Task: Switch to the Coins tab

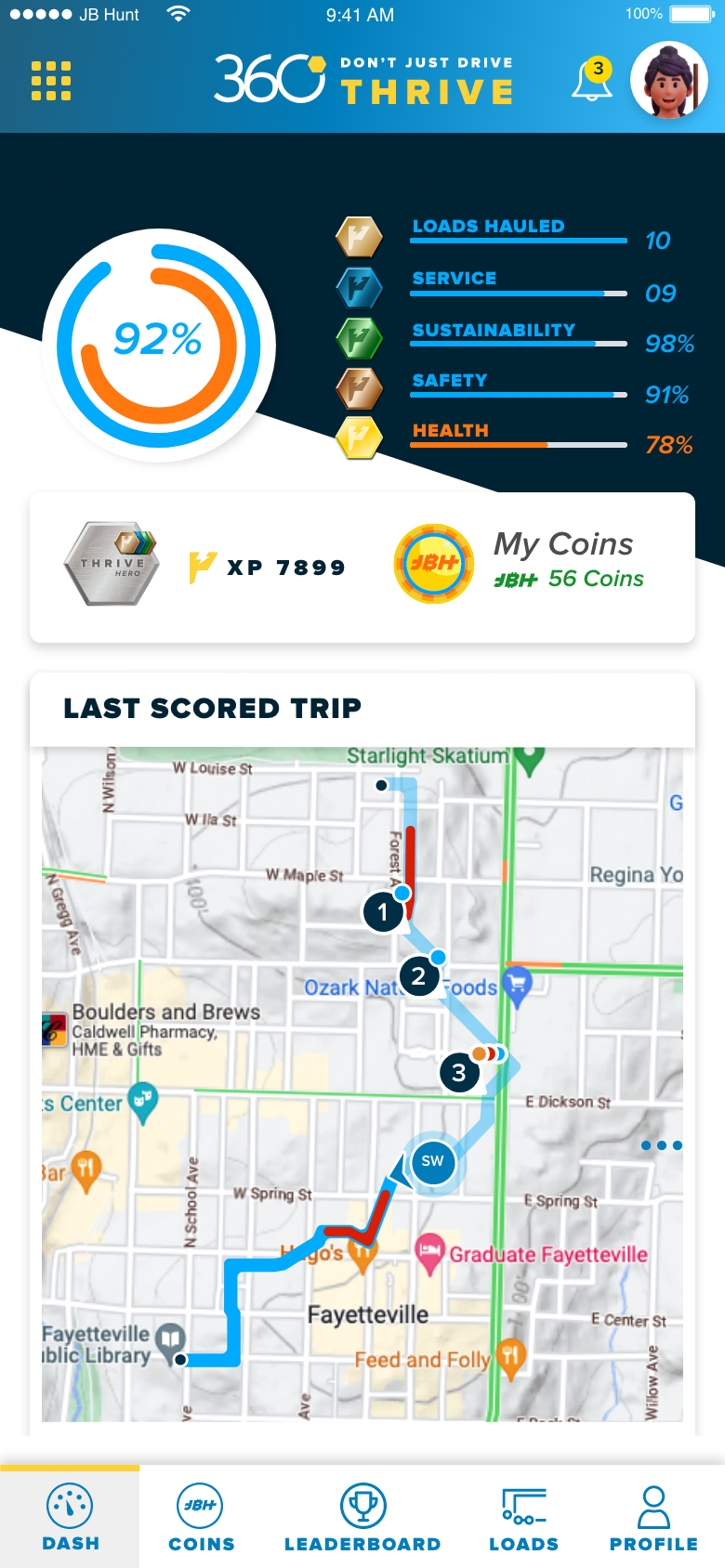Action: (201, 1518)
